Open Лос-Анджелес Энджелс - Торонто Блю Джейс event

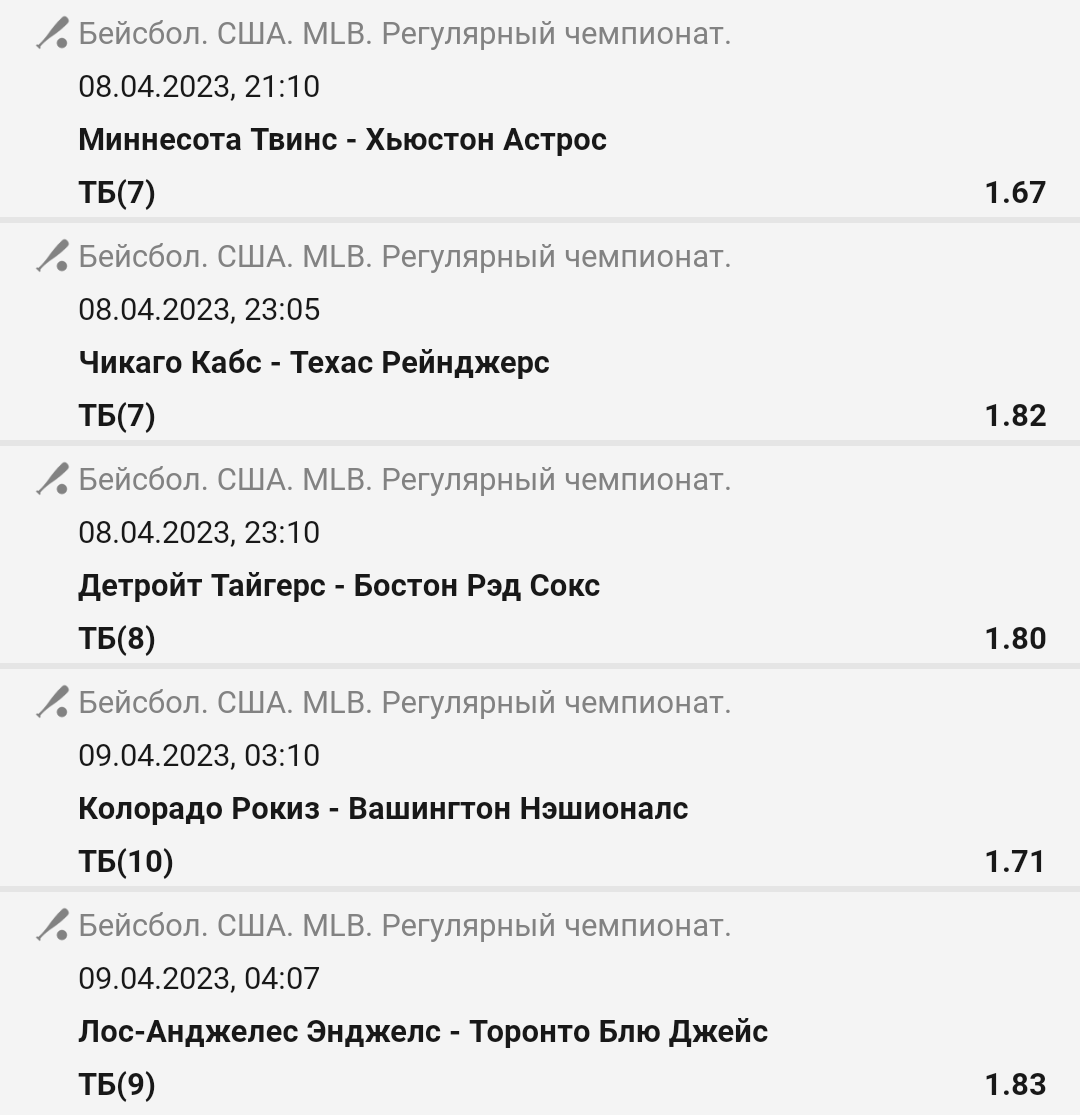pos(423,1032)
